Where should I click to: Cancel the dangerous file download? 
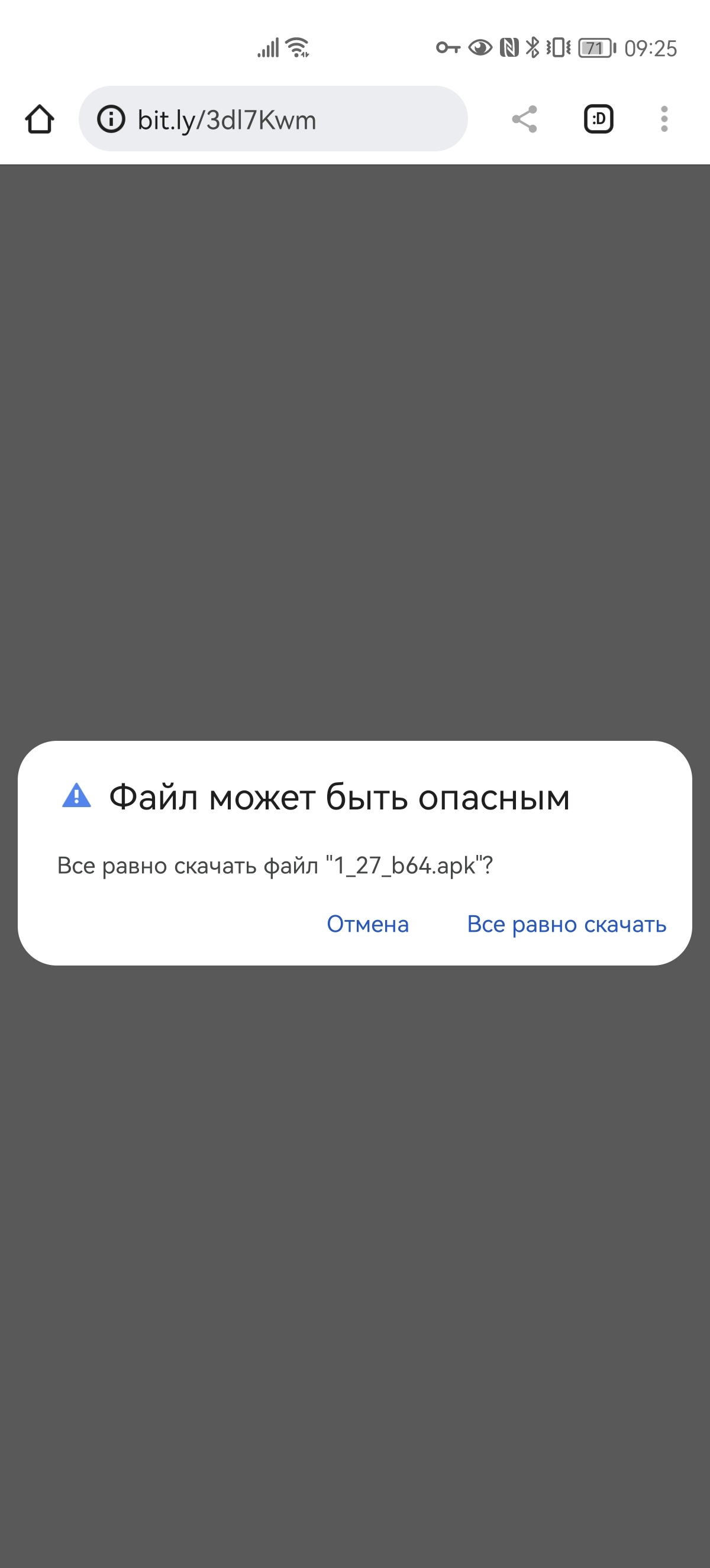click(x=367, y=924)
